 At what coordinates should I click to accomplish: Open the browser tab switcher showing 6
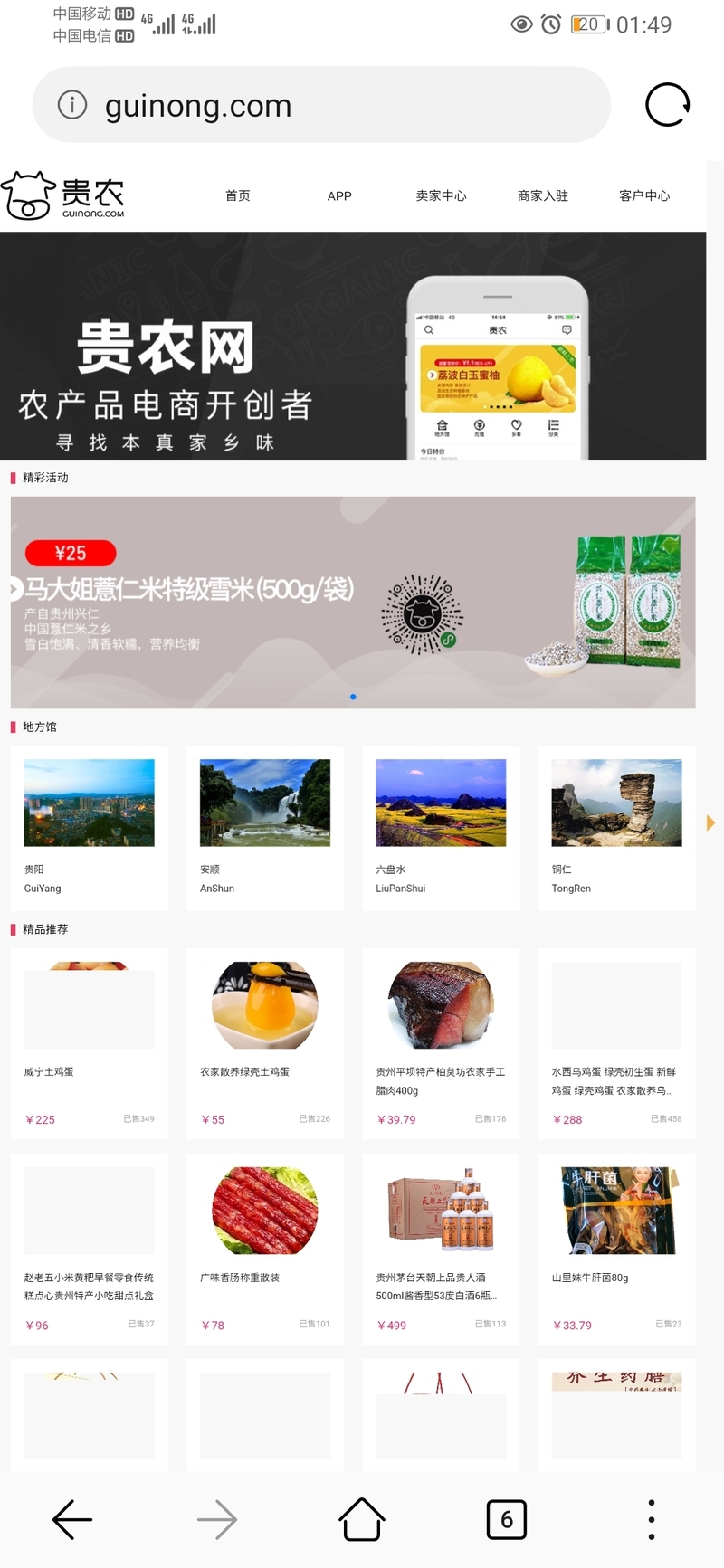tap(507, 1520)
